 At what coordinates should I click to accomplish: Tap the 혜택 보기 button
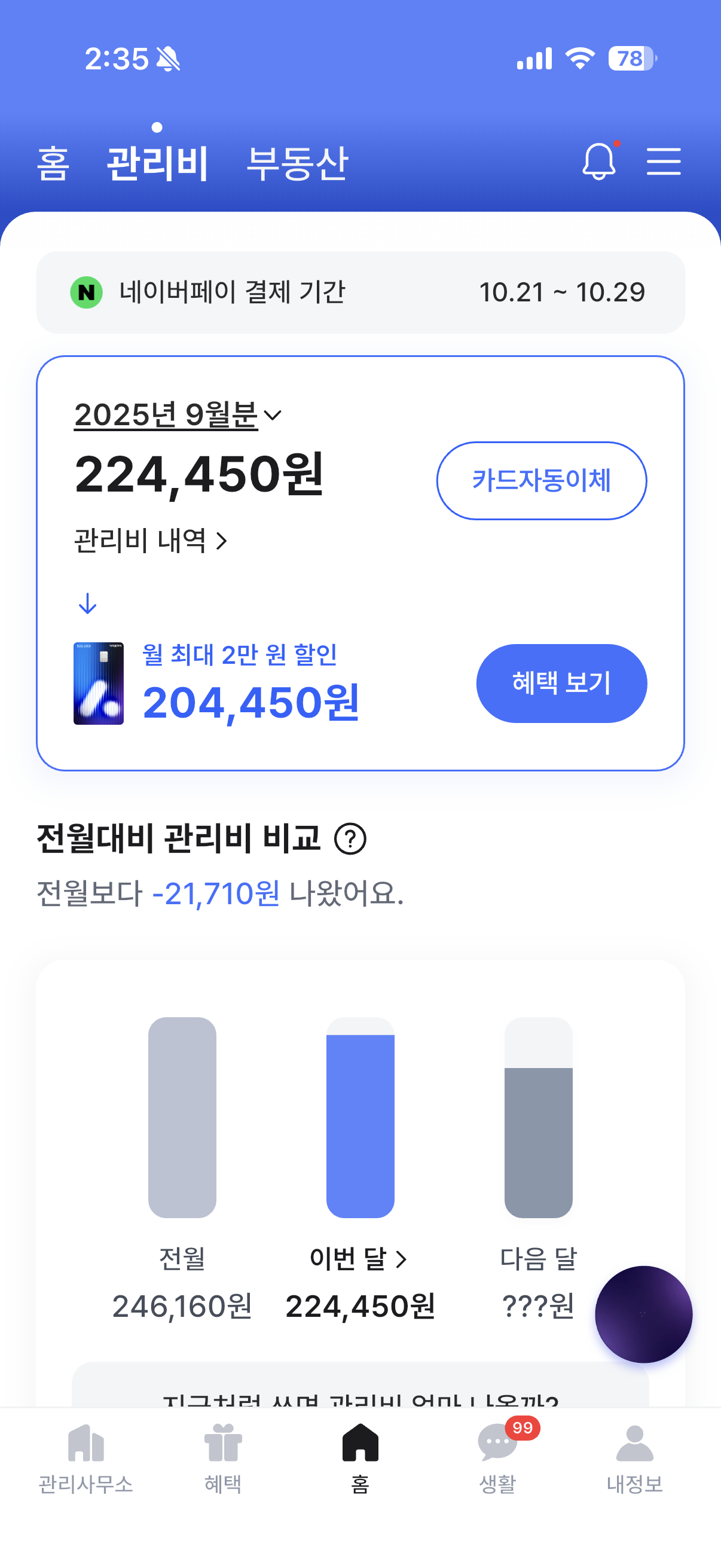pyautogui.click(x=561, y=683)
